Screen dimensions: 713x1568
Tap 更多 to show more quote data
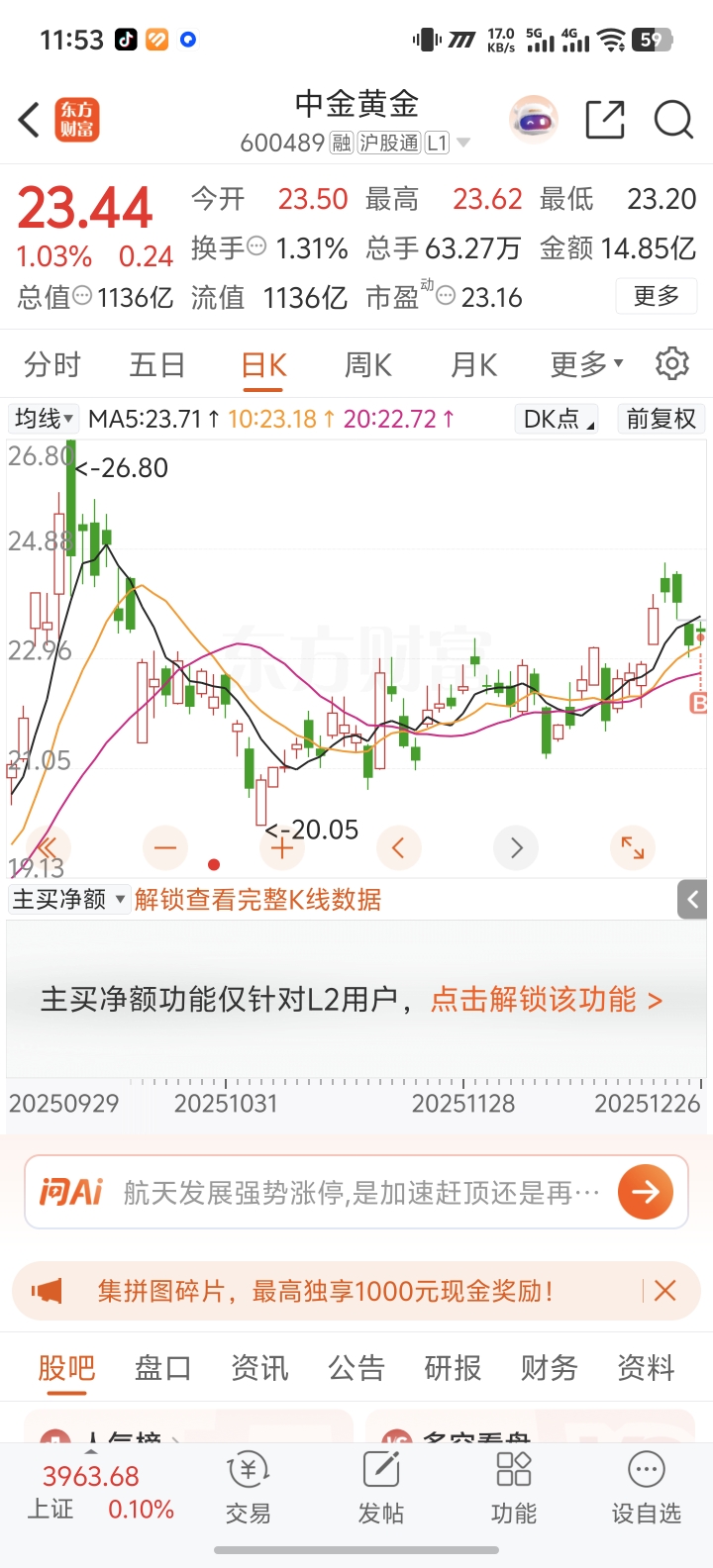[656, 296]
